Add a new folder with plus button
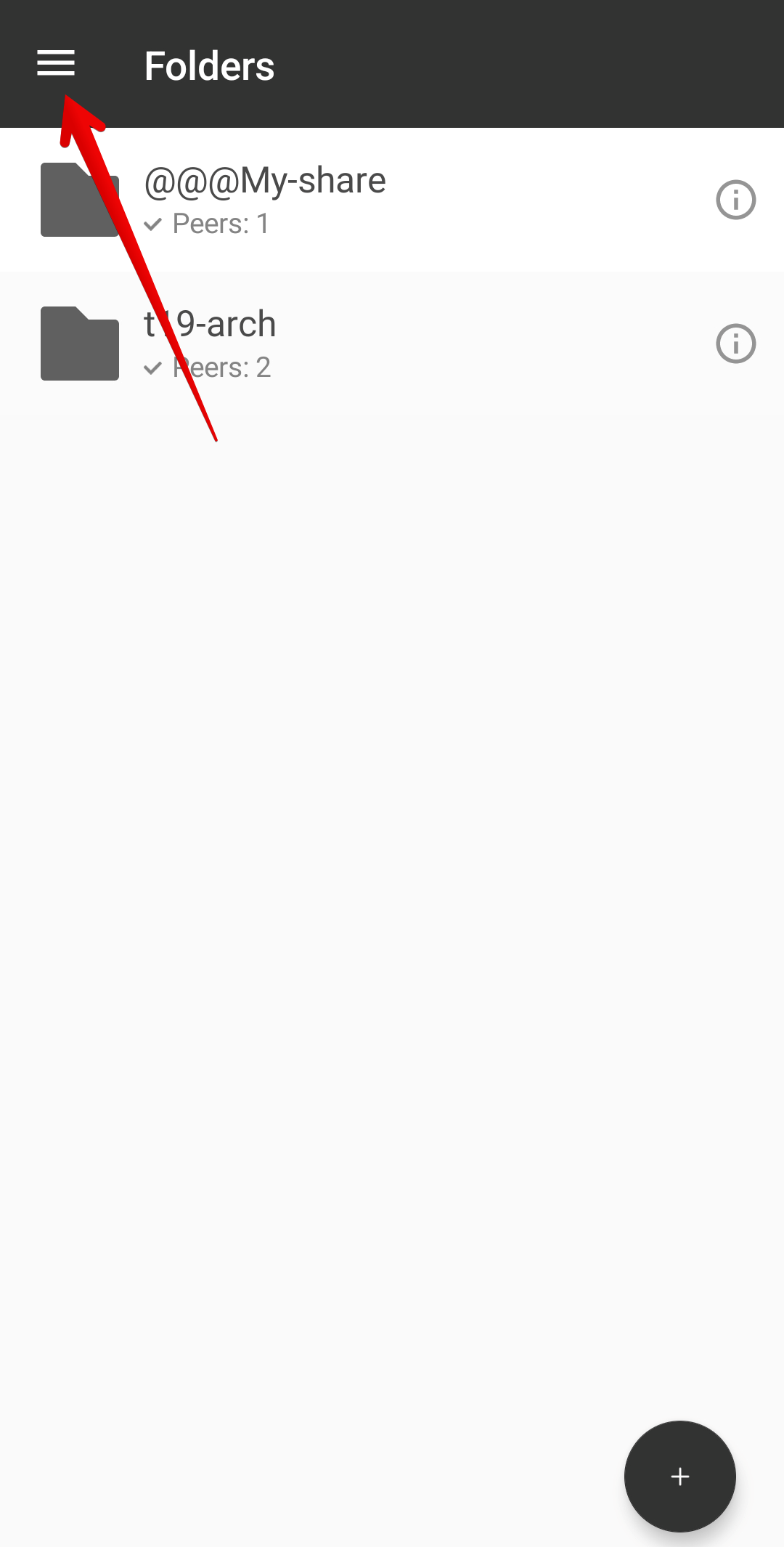 tap(679, 1476)
